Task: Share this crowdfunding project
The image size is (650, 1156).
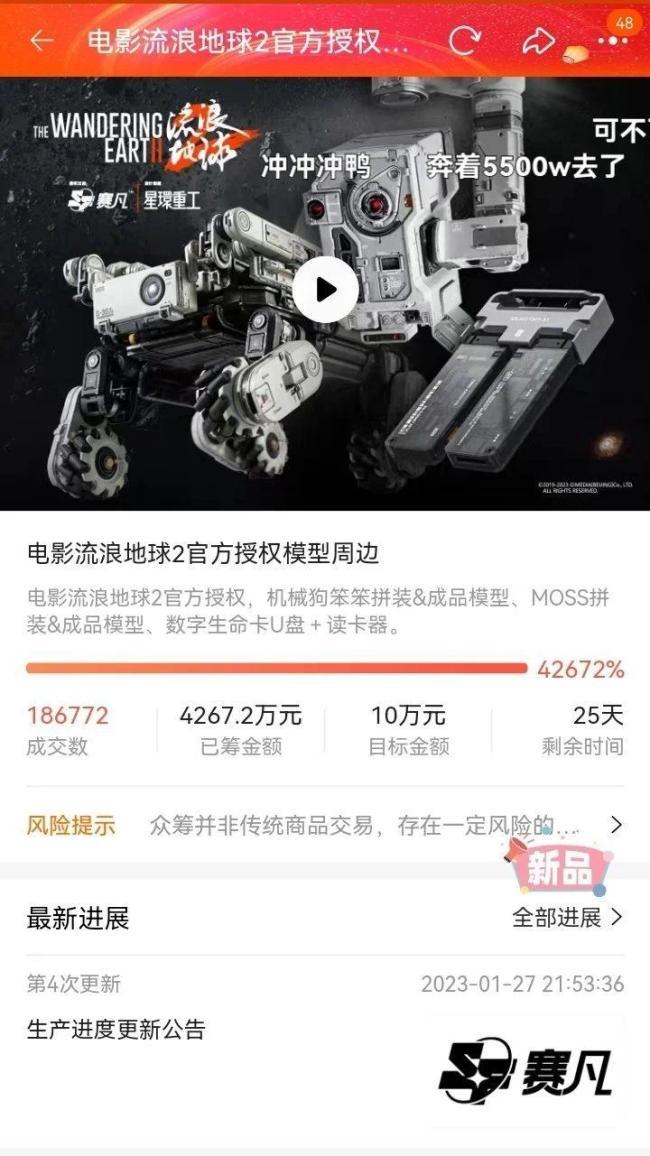Action: [538, 41]
